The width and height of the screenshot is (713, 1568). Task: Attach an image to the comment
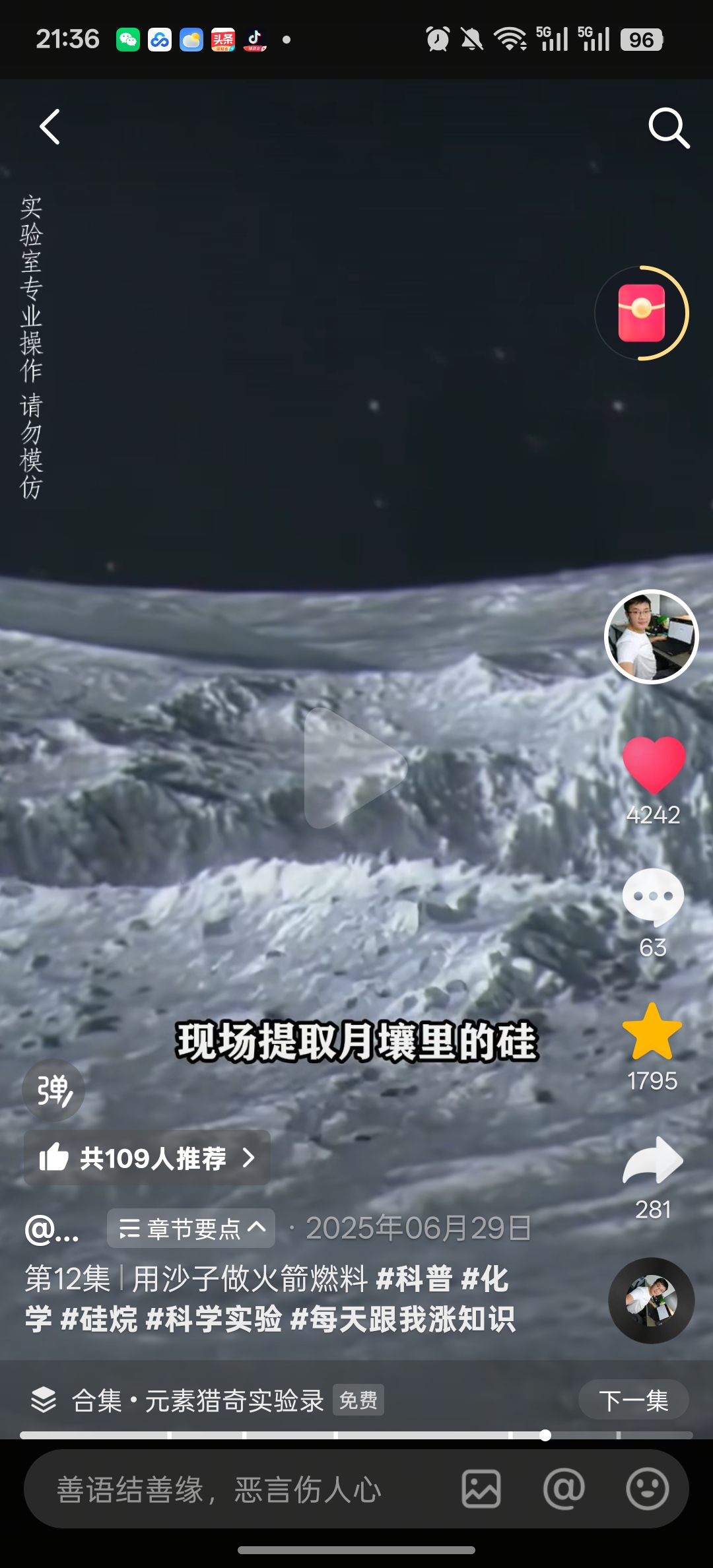pyautogui.click(x=481, y=1489)
